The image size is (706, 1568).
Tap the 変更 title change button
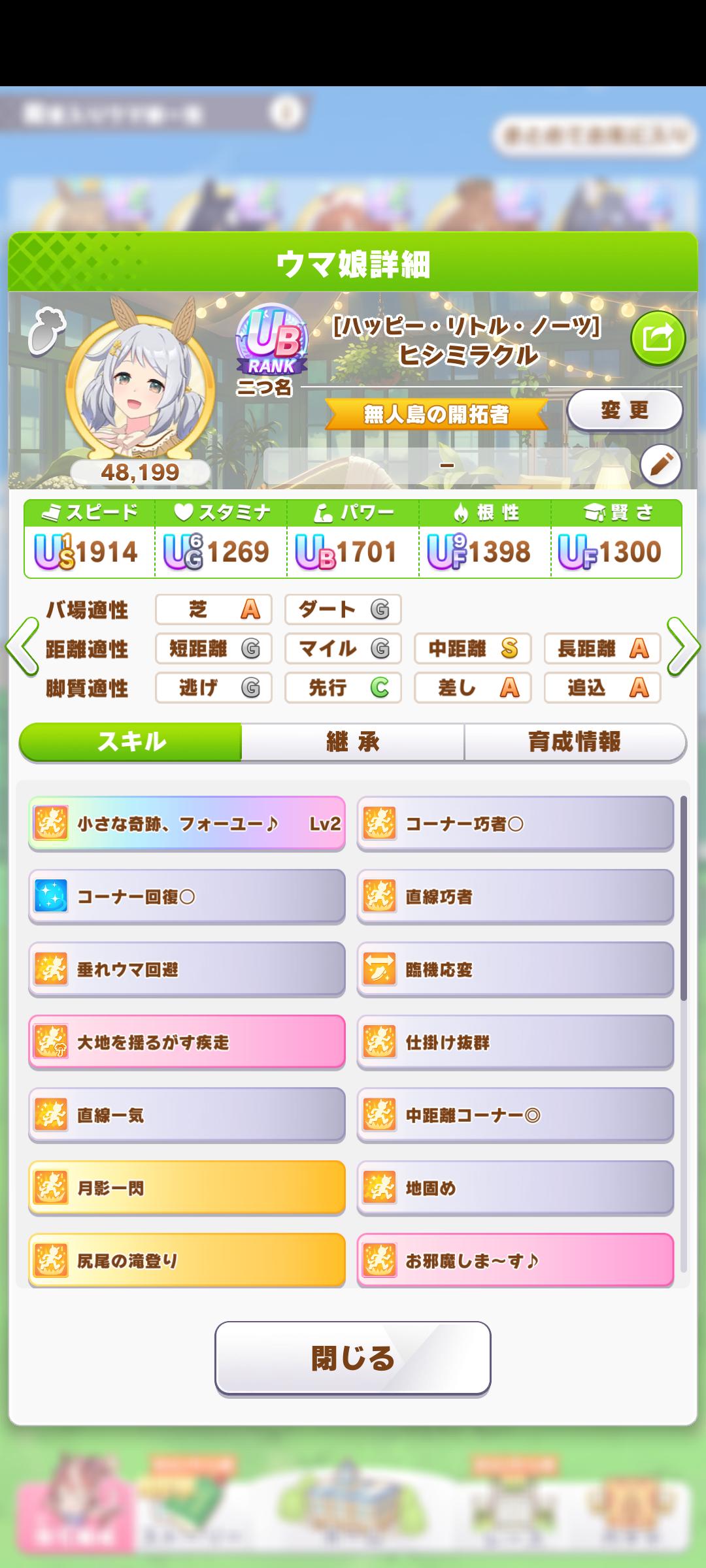coord(624,410)
